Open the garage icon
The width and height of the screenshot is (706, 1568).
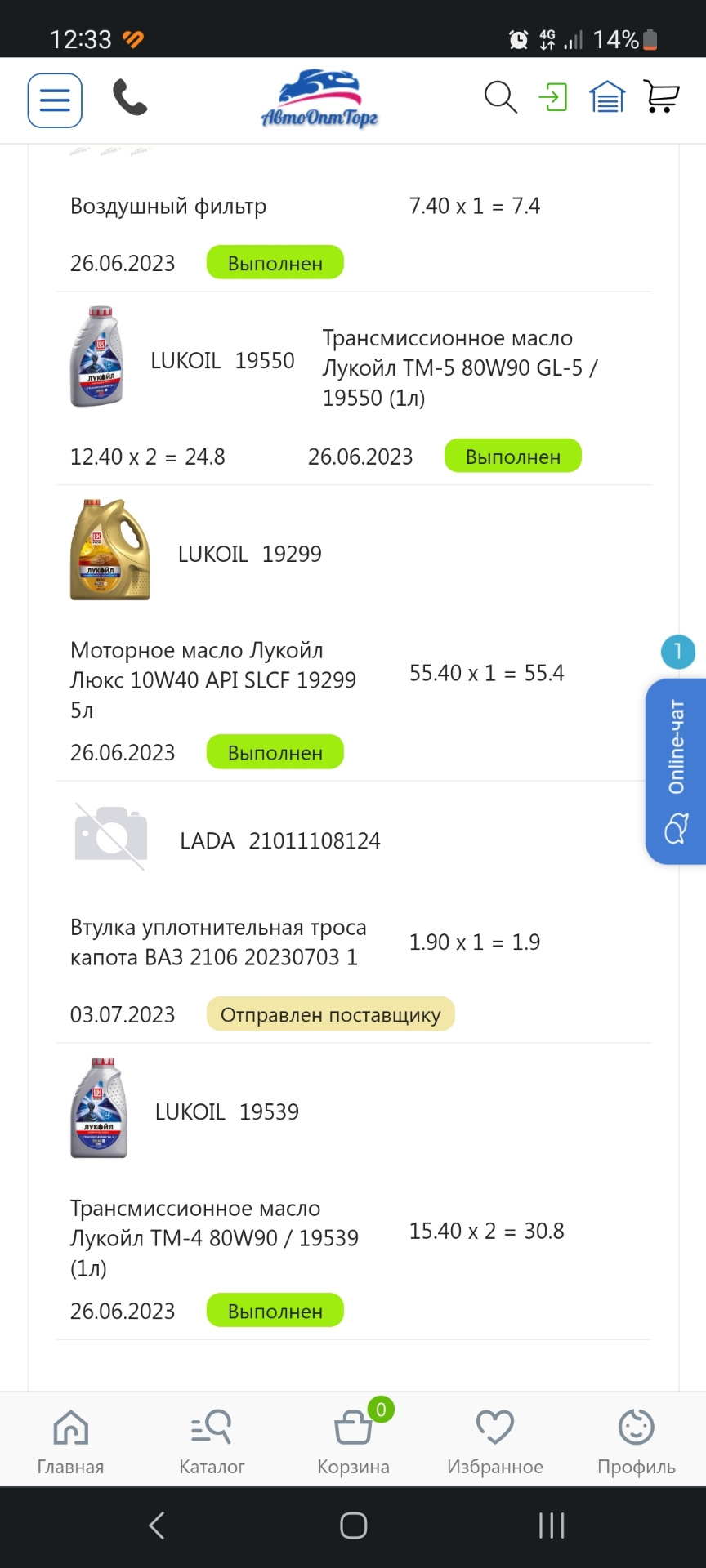pos(607,98)
